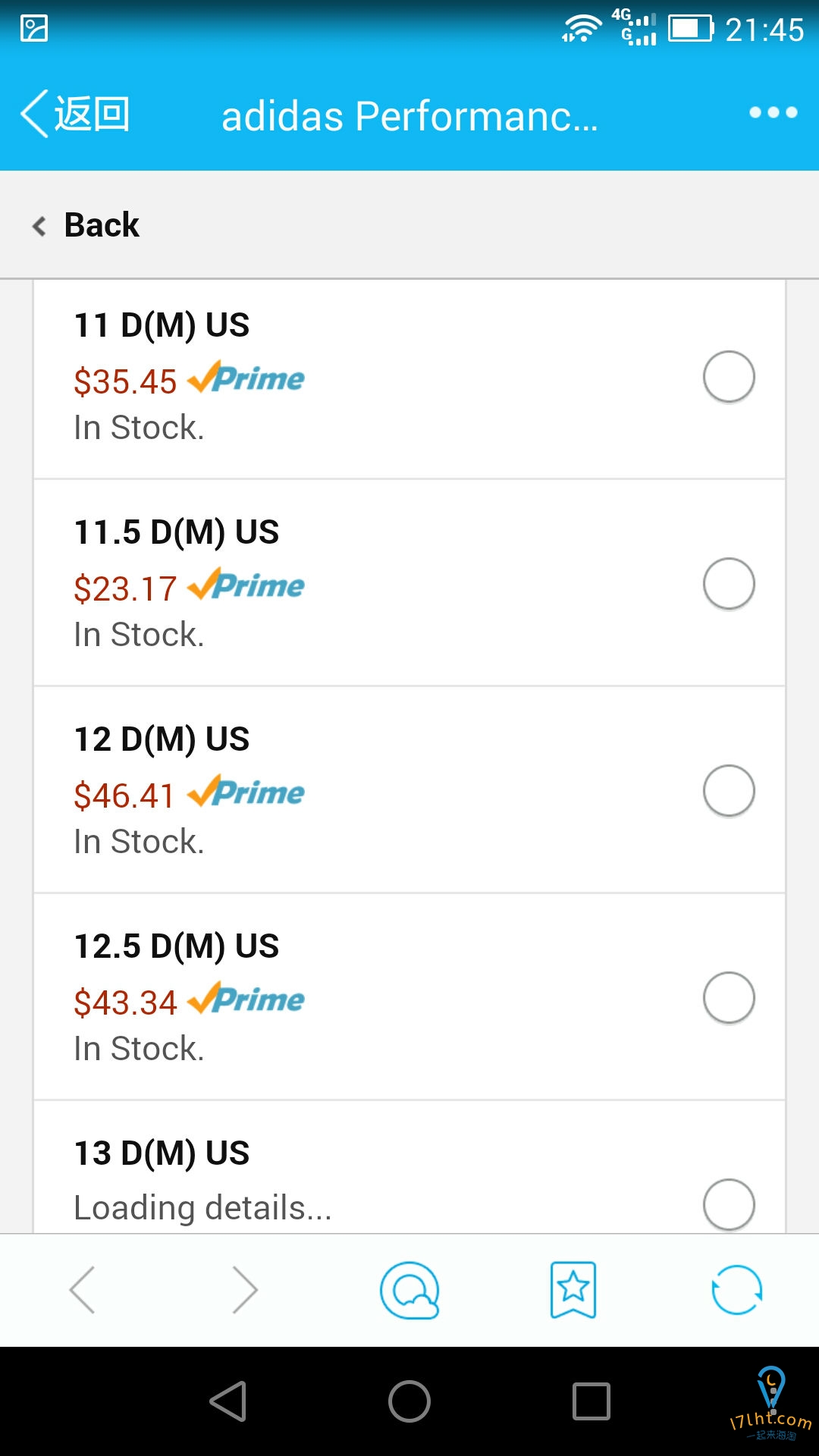Select the 12 D(M) US size option

(x=728, y=790)
